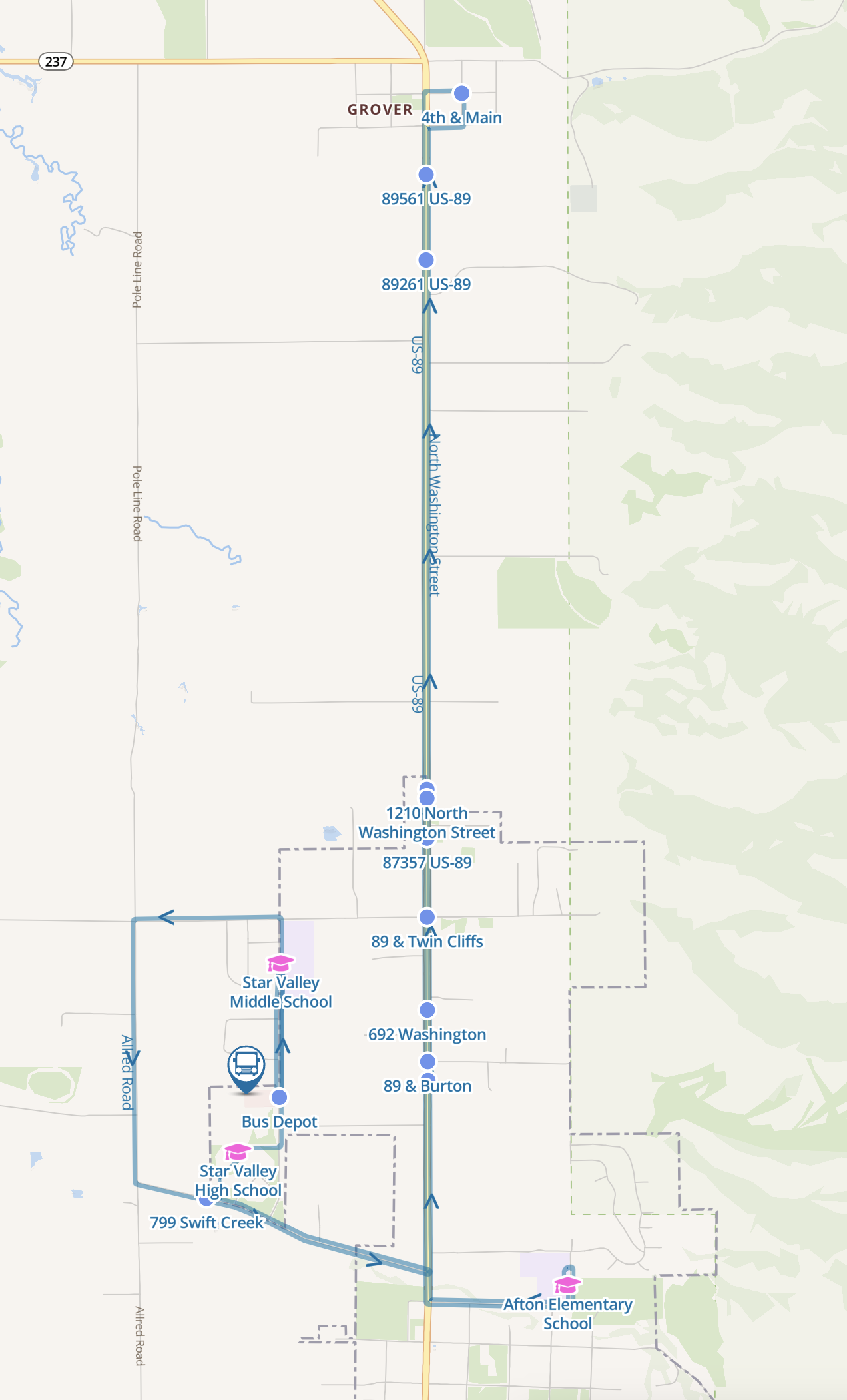Open Star Valley Middle School marker
The height and width of the screenshot is (1400, 847).
pos(280,964)
